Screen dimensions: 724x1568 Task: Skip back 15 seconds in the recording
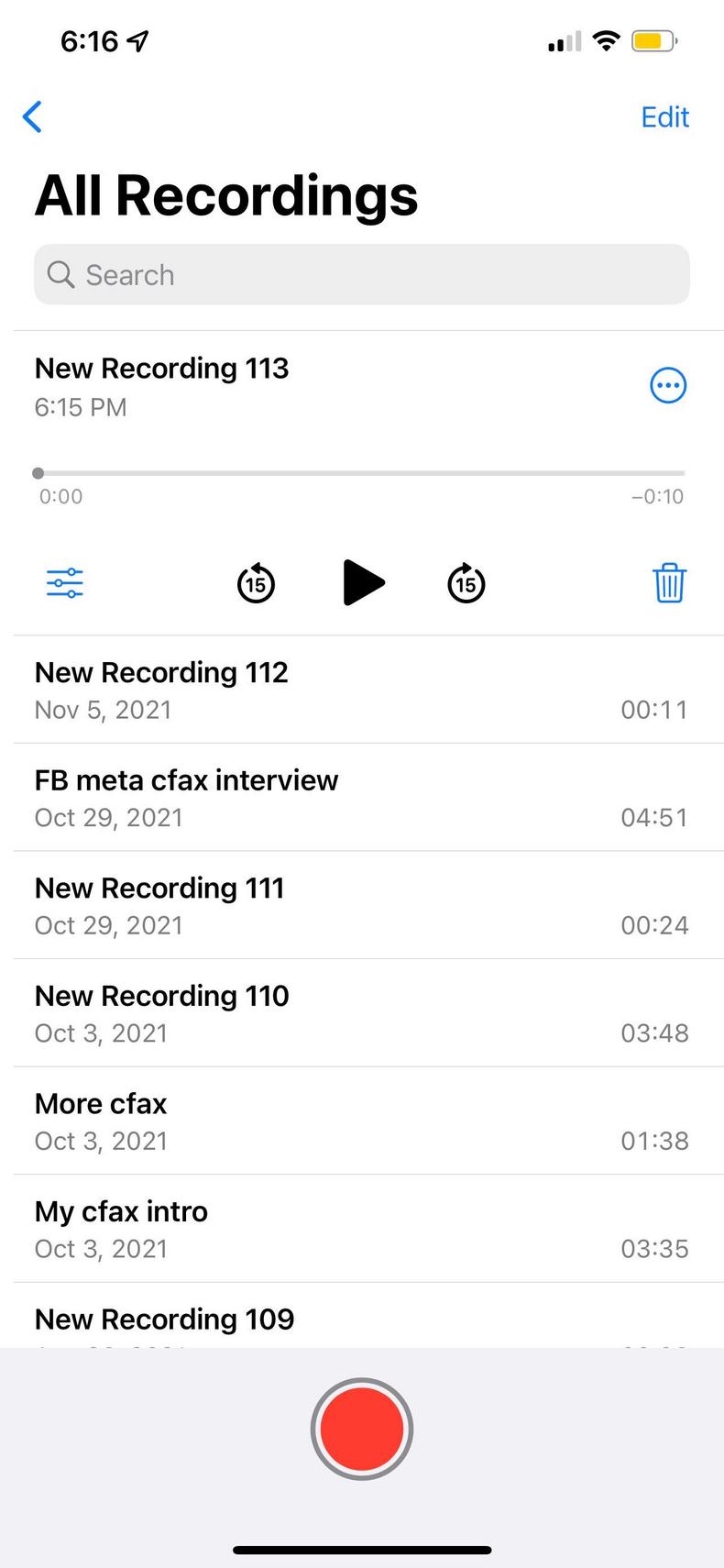pos(255,582)
